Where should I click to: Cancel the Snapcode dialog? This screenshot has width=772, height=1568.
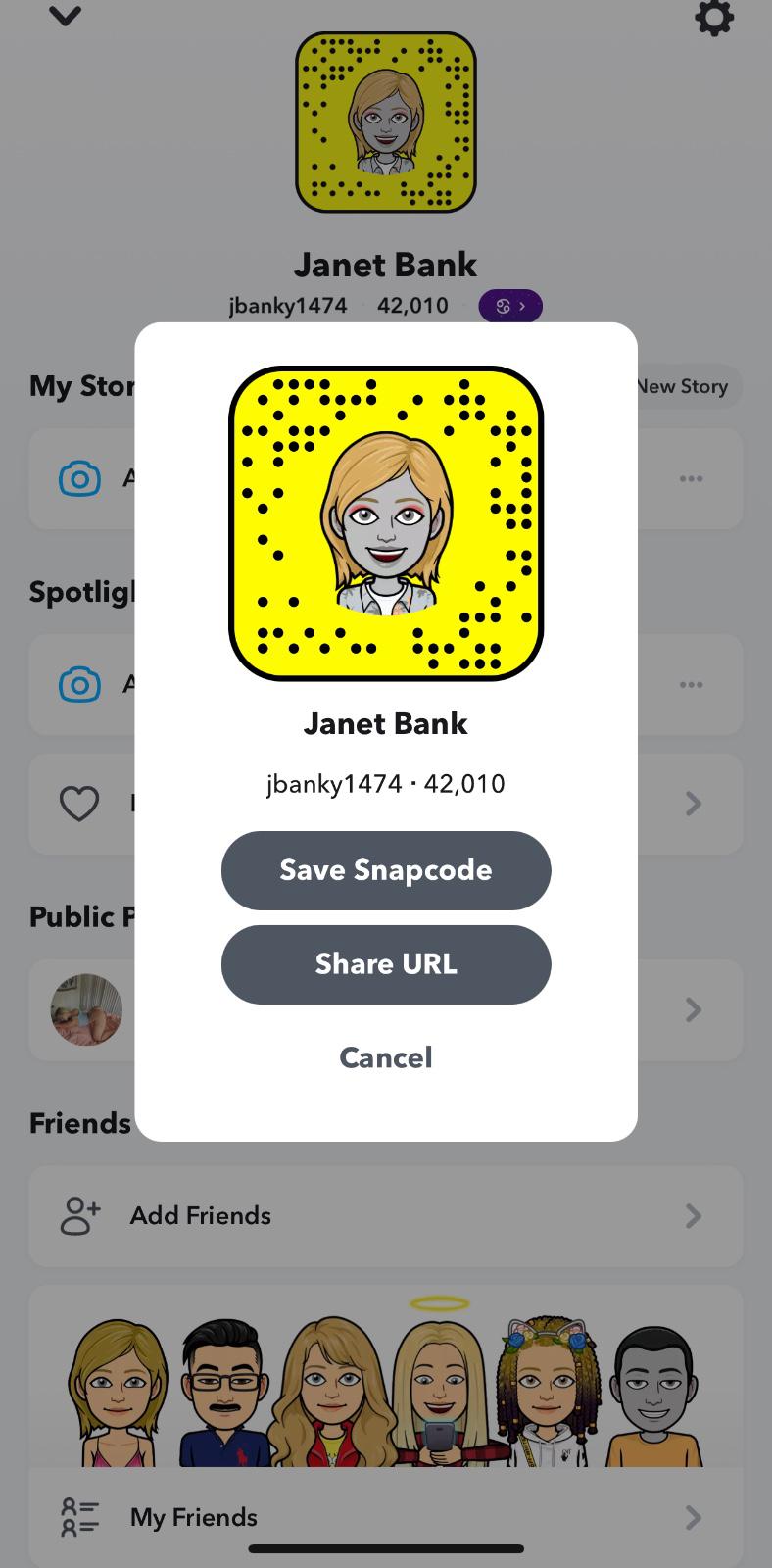tap(386, 1057)
